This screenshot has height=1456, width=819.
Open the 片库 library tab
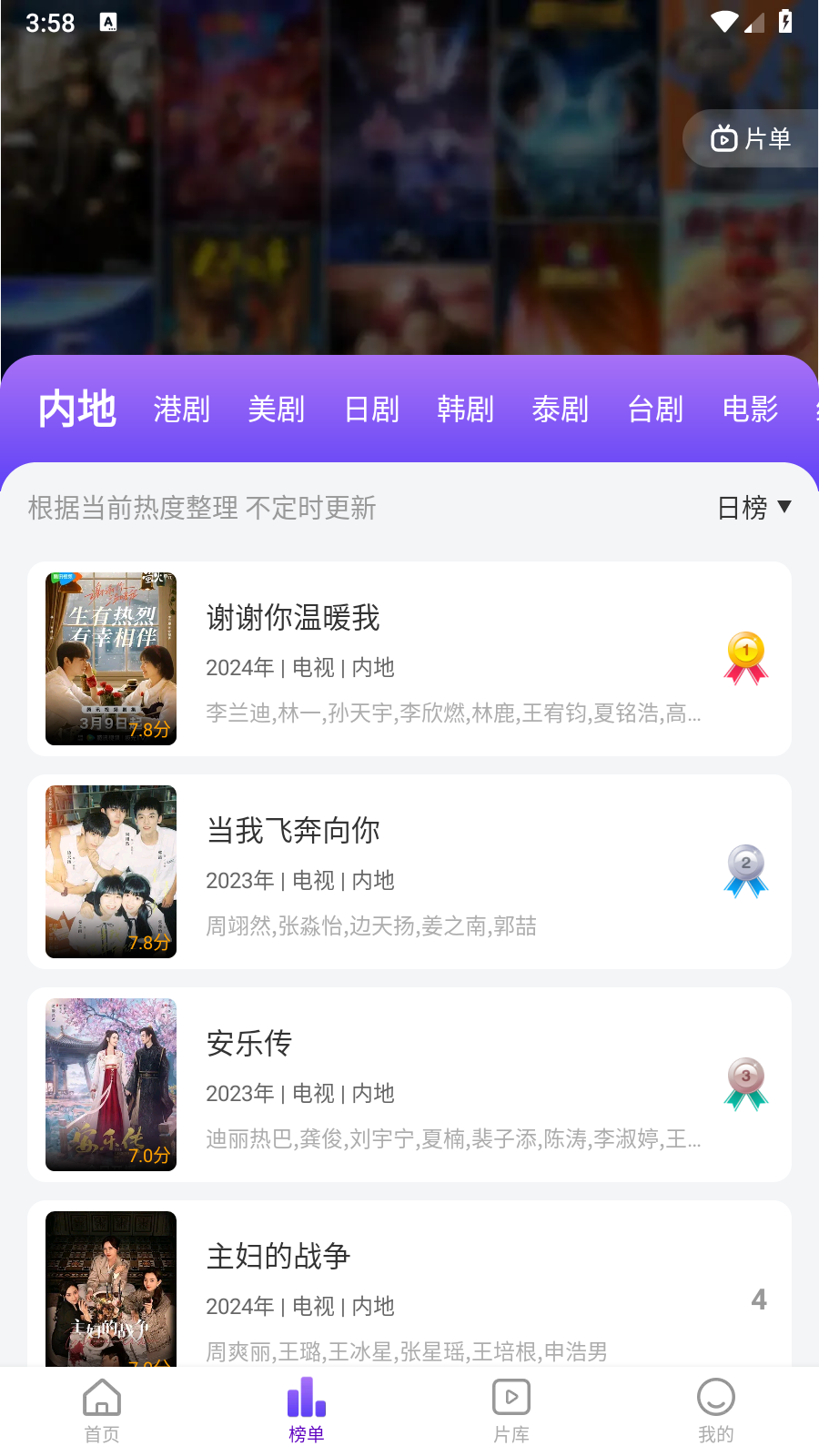point(511,1410)
